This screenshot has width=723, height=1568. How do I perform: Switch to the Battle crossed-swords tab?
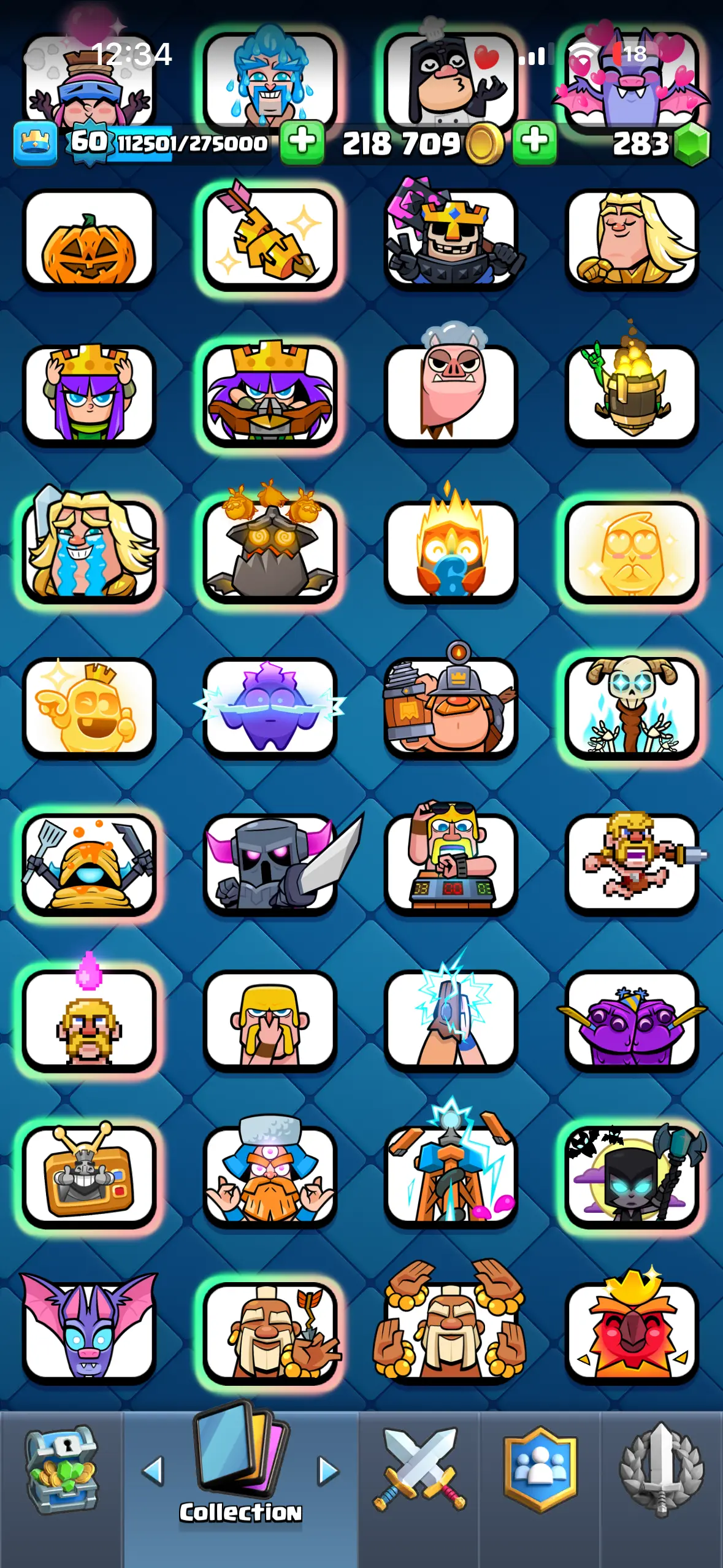[x=419, y=1471]
